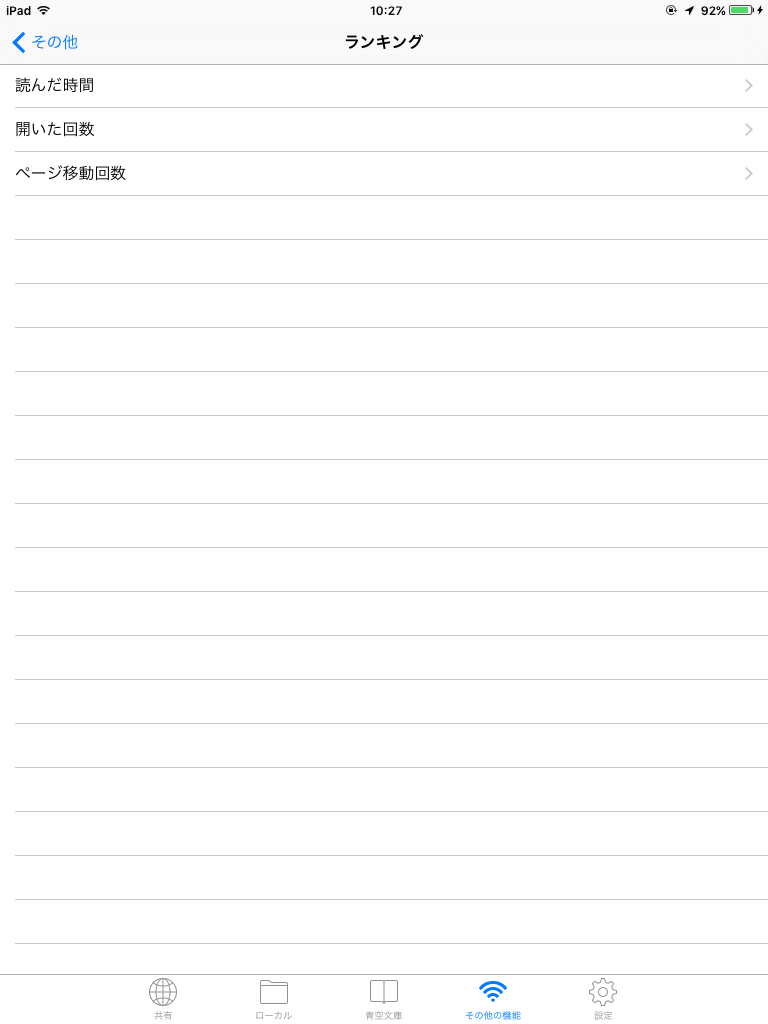Expand the ページ移動回数 row chevron
The image size is (768, 1024).
click(x=748, y=173)
